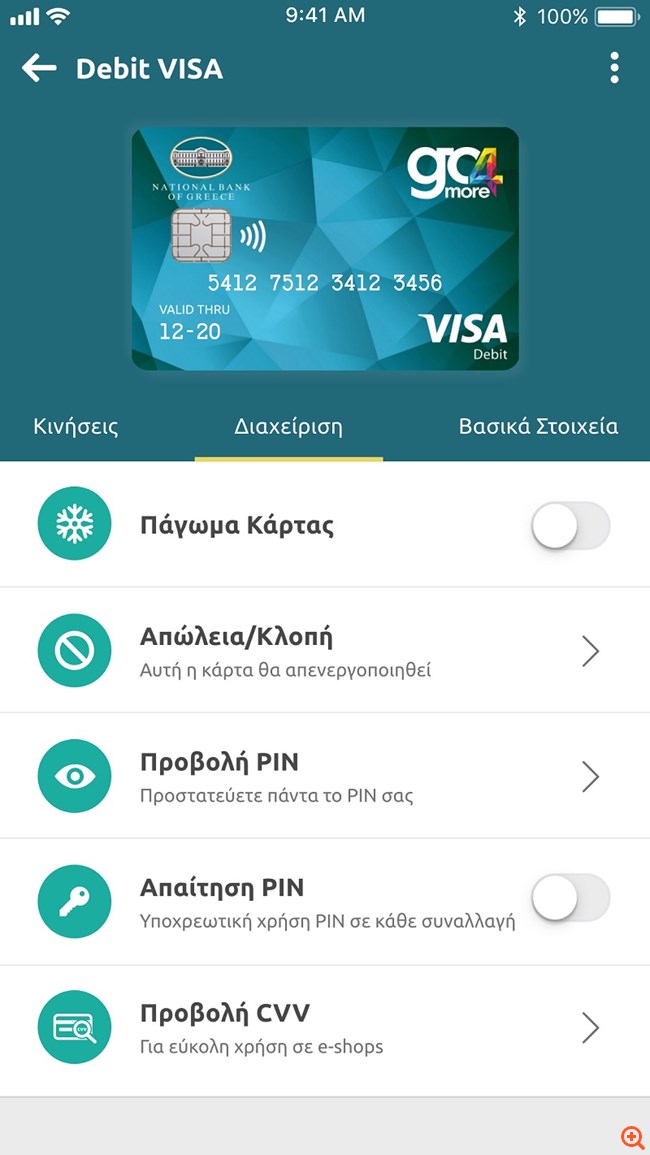Open the Βασικά Στοιχεία tab
The height and width of the screenshot is (1155, 650).
(538, 427)
